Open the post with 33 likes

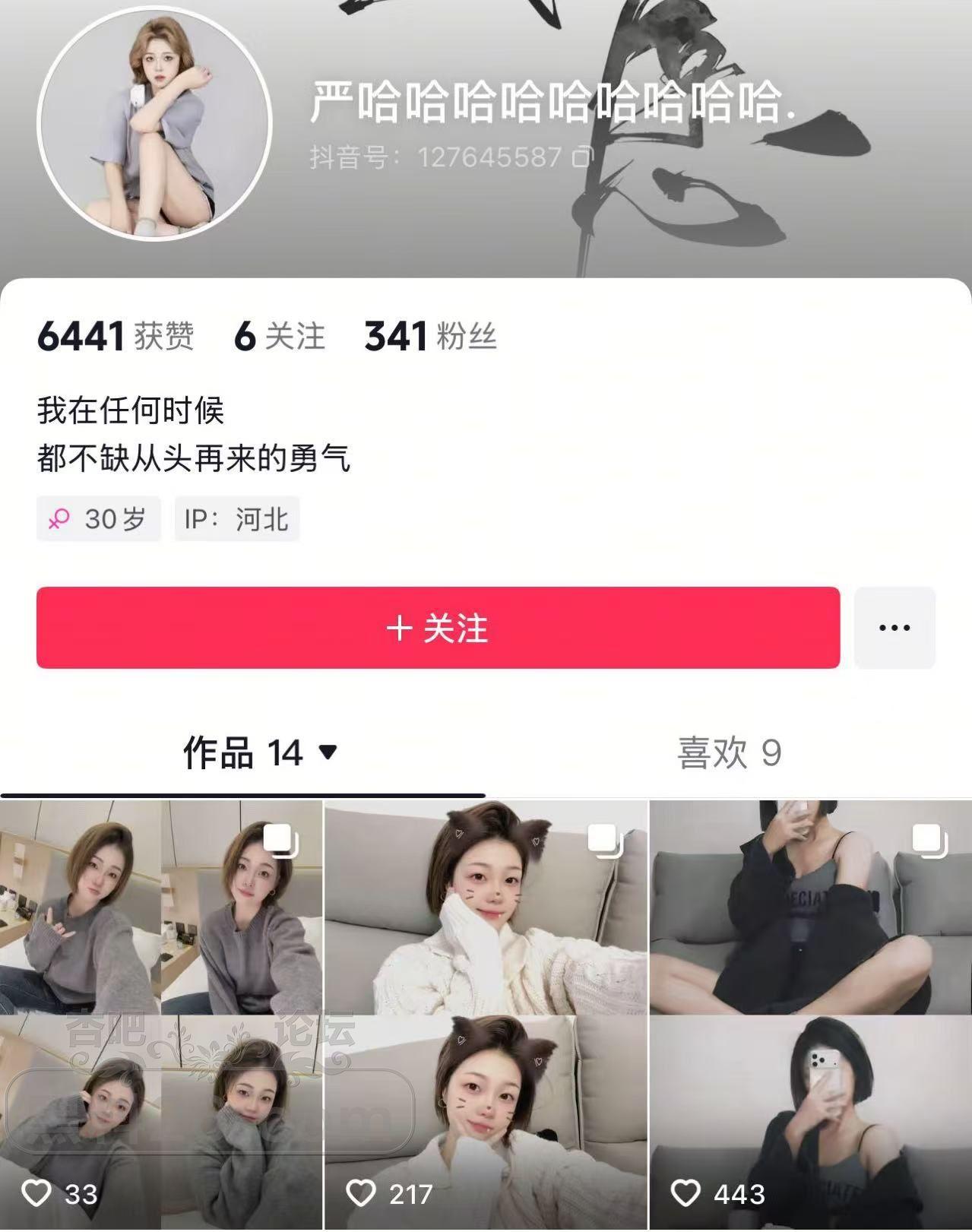pyautogui.click(x=161, y=1015)
